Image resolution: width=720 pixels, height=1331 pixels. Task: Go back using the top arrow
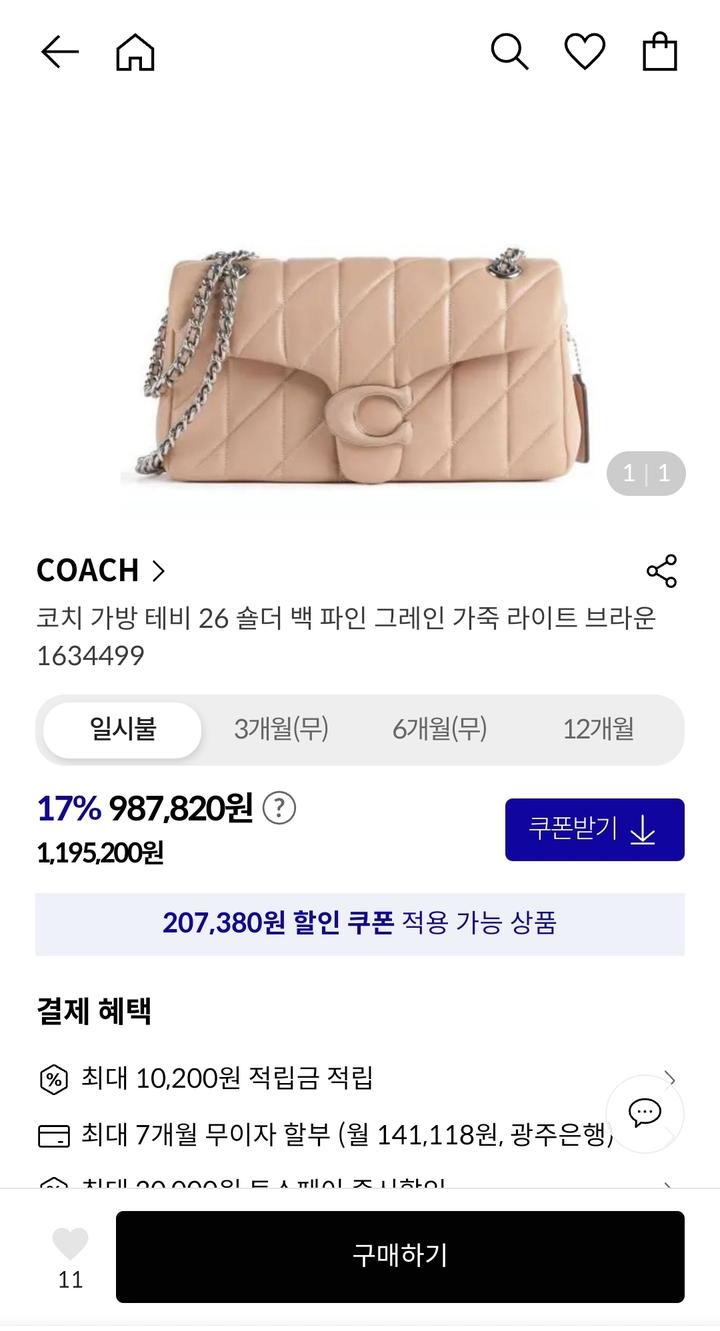[x=59, y=52]
